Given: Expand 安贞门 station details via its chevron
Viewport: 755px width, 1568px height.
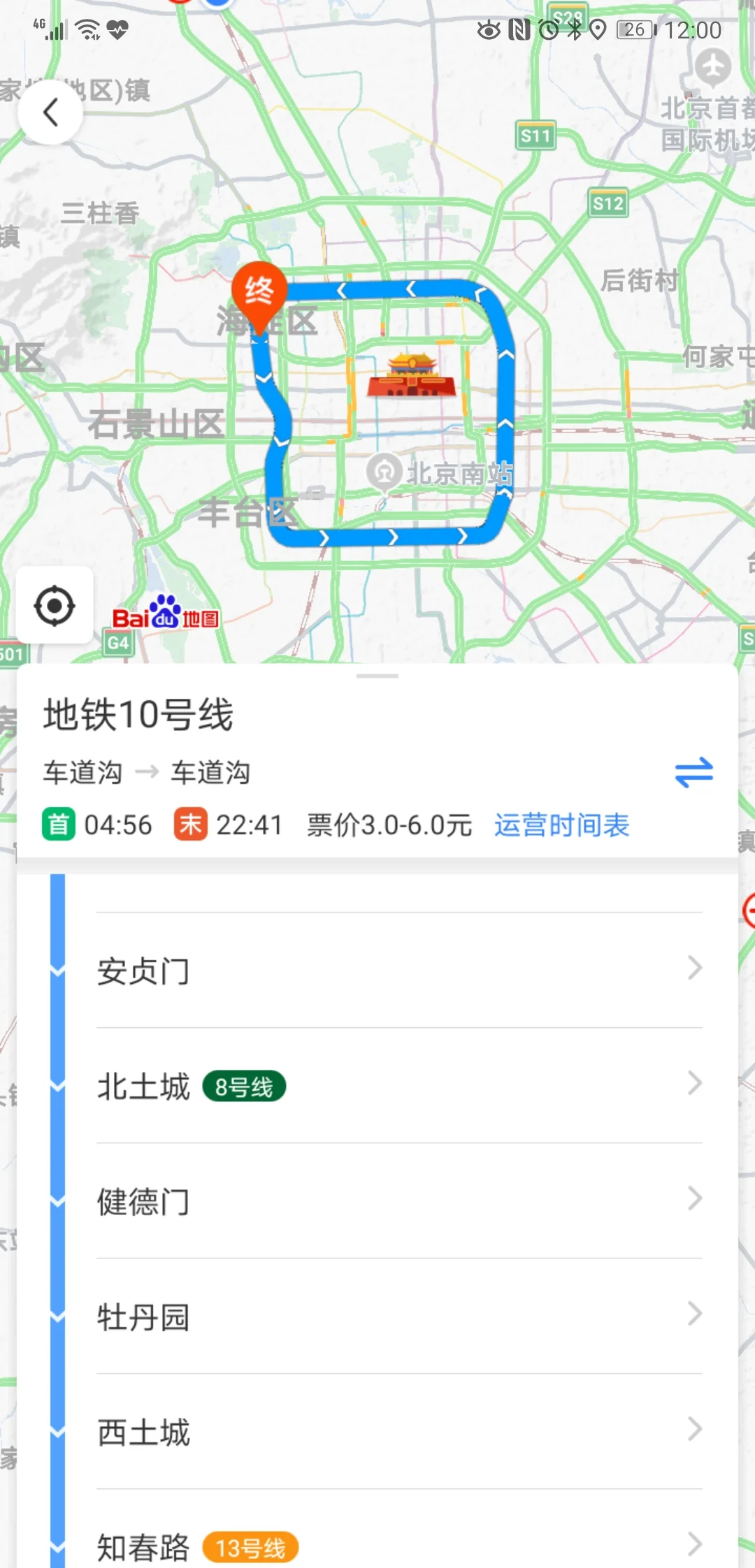Looking at the screenshot, I should click(693, 968).
